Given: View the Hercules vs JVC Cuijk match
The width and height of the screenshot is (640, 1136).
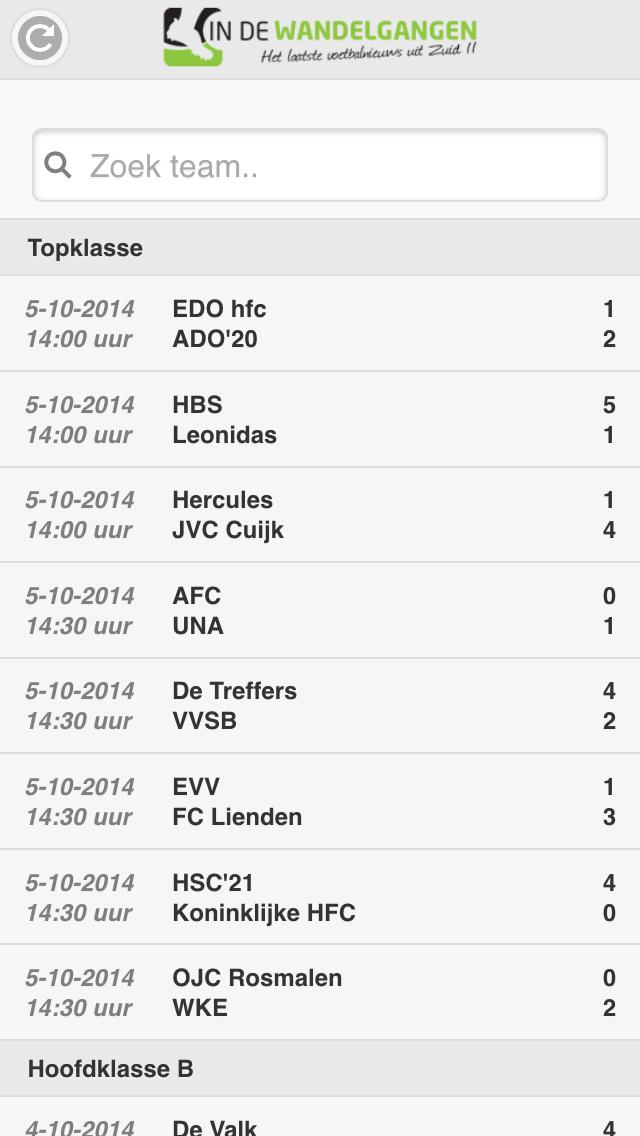Looking at the screenshot, I should pyautogui.click(x=320, y=515).
